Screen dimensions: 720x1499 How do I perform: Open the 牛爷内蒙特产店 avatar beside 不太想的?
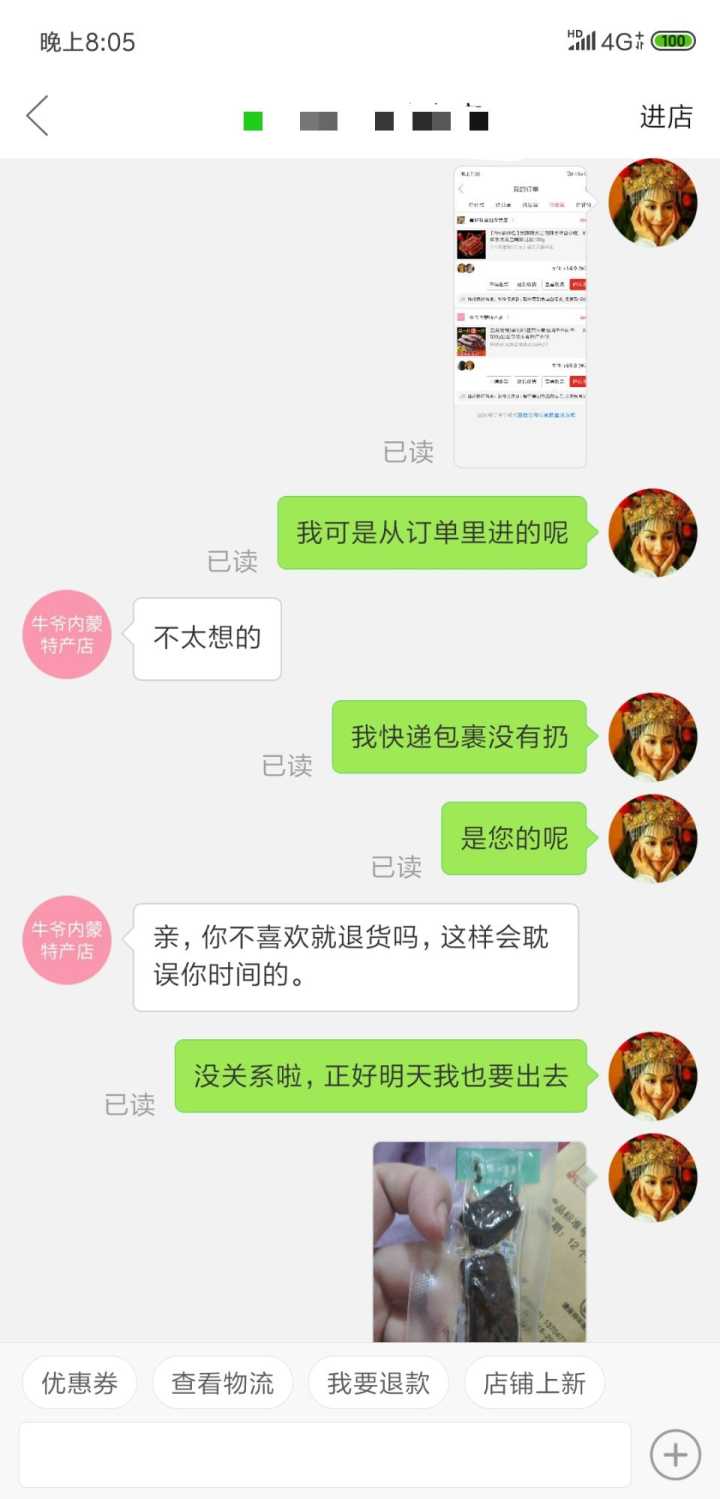coord(66,634)
